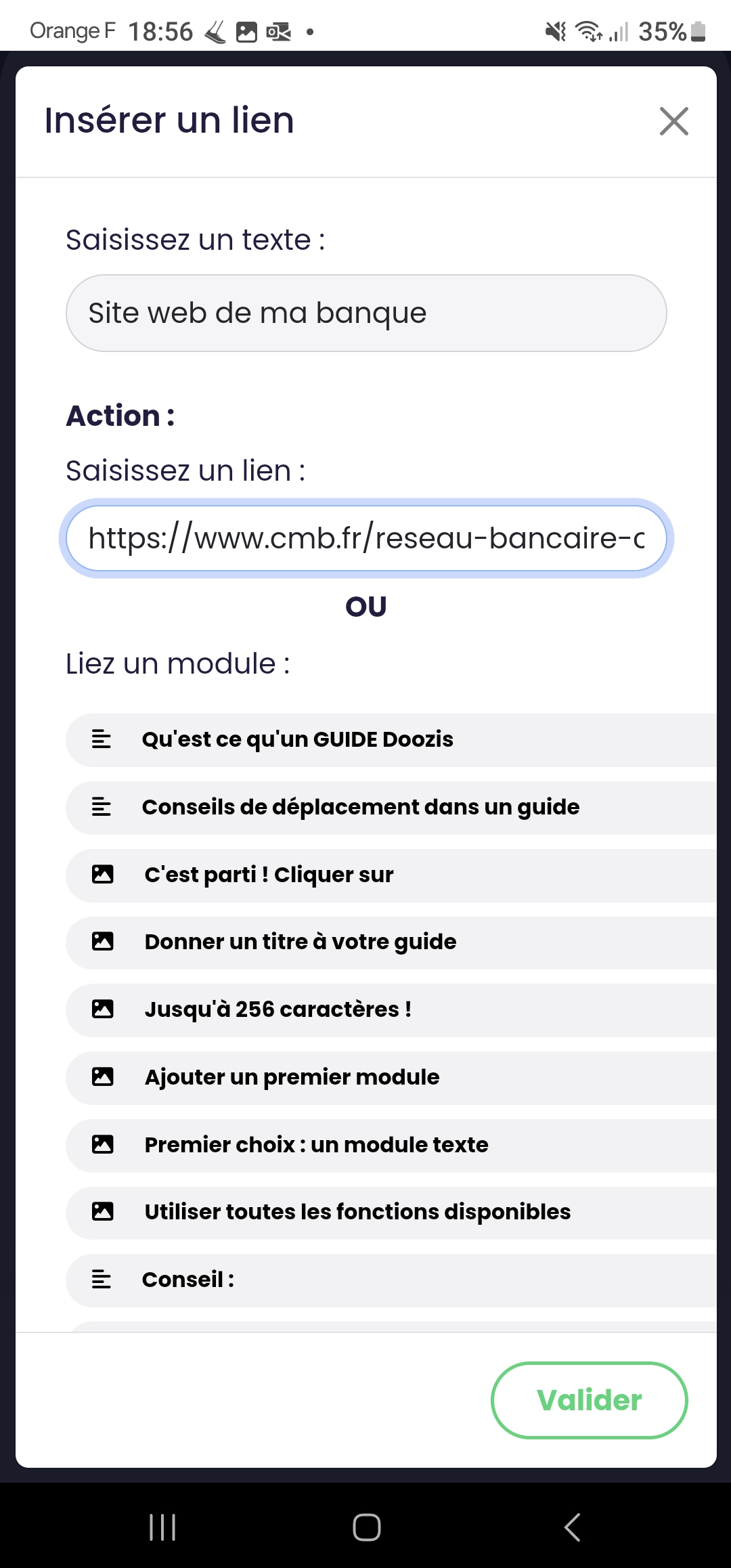Choose Conseils de déplacement dans un guide
Image resolution: width=731 pixels, height=1568 pixels.
tap(391, 808)
